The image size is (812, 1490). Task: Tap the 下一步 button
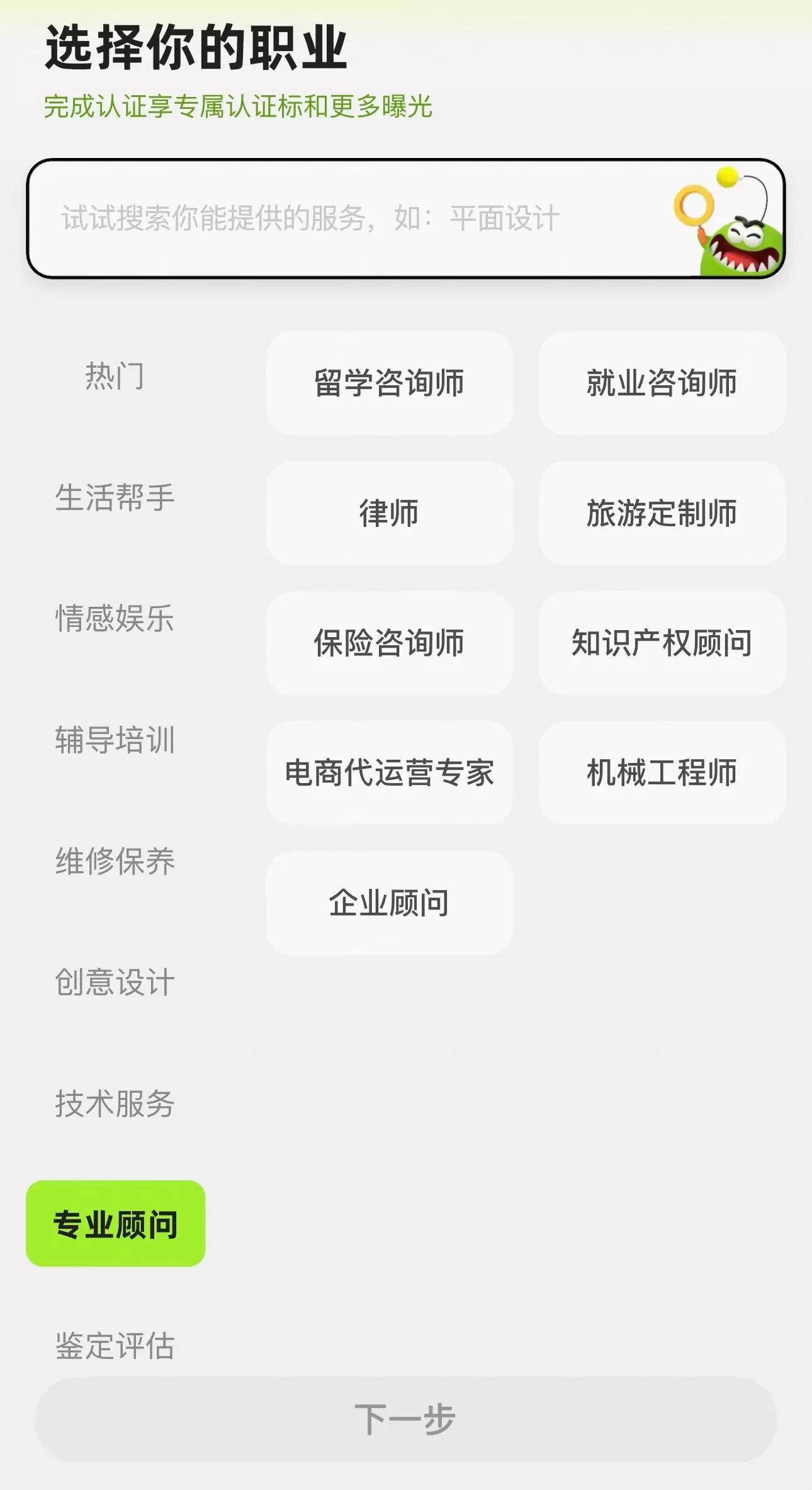coord(405,1419)
